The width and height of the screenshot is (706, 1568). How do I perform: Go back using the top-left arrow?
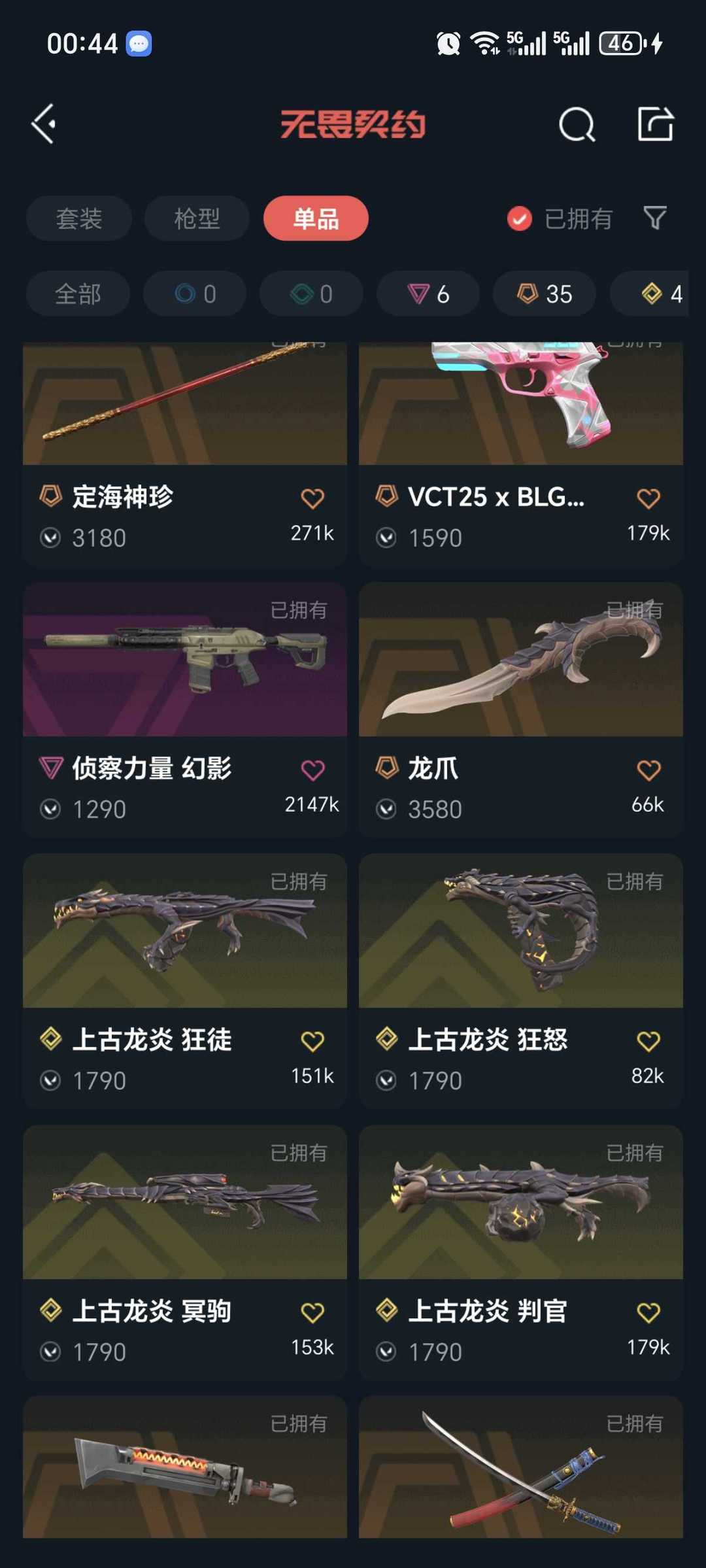(x=44, y=124)
